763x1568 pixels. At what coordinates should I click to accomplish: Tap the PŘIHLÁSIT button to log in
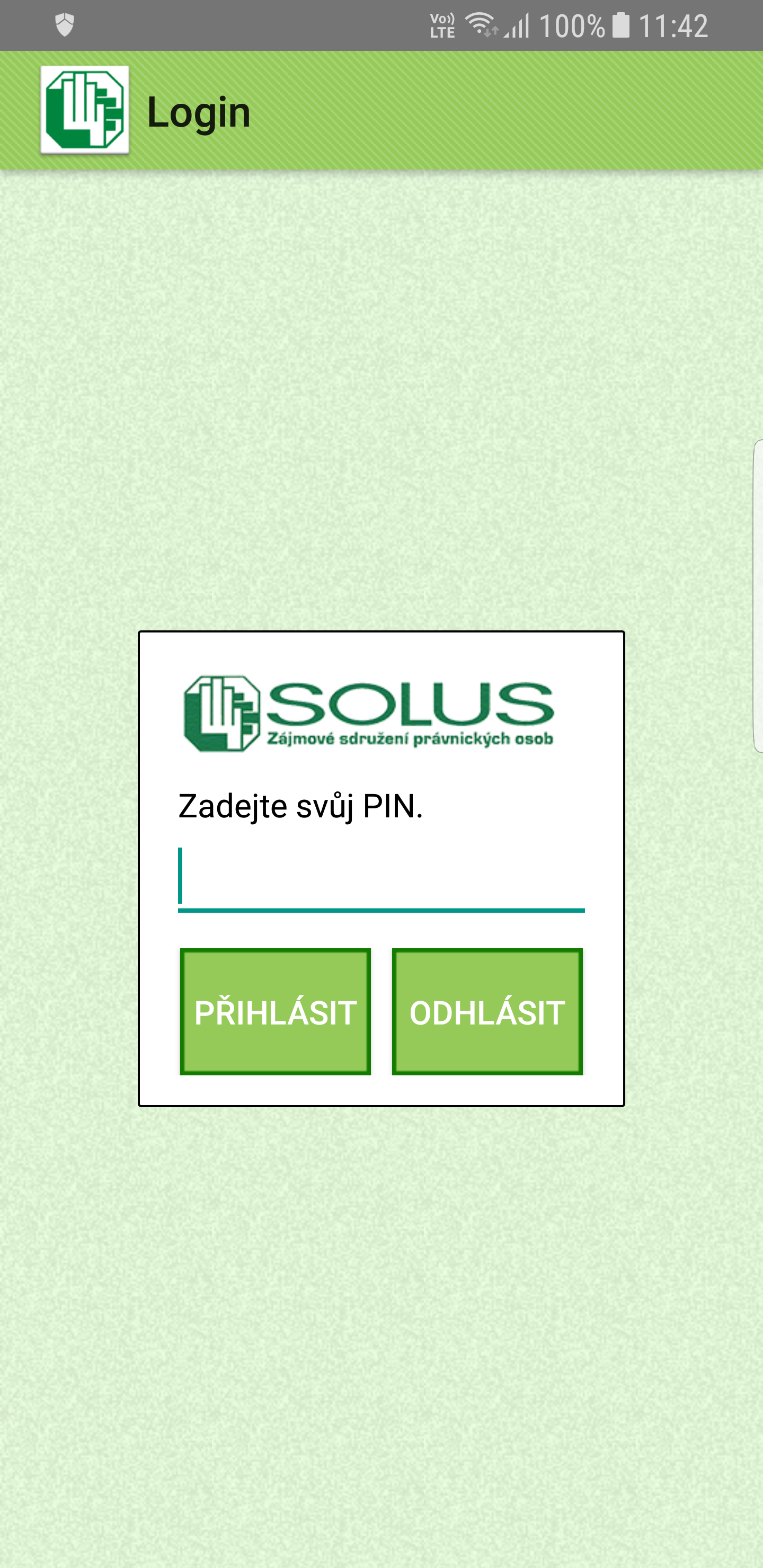pos(275,1012)
